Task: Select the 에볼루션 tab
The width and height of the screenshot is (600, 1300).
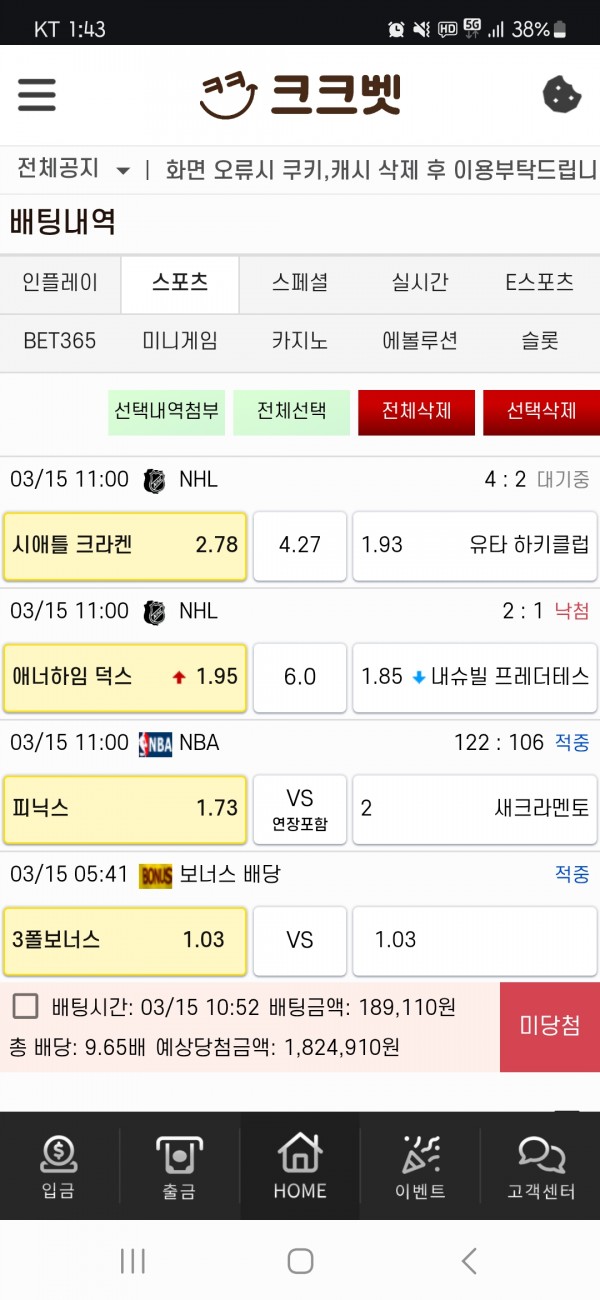Action: (420, 342)
